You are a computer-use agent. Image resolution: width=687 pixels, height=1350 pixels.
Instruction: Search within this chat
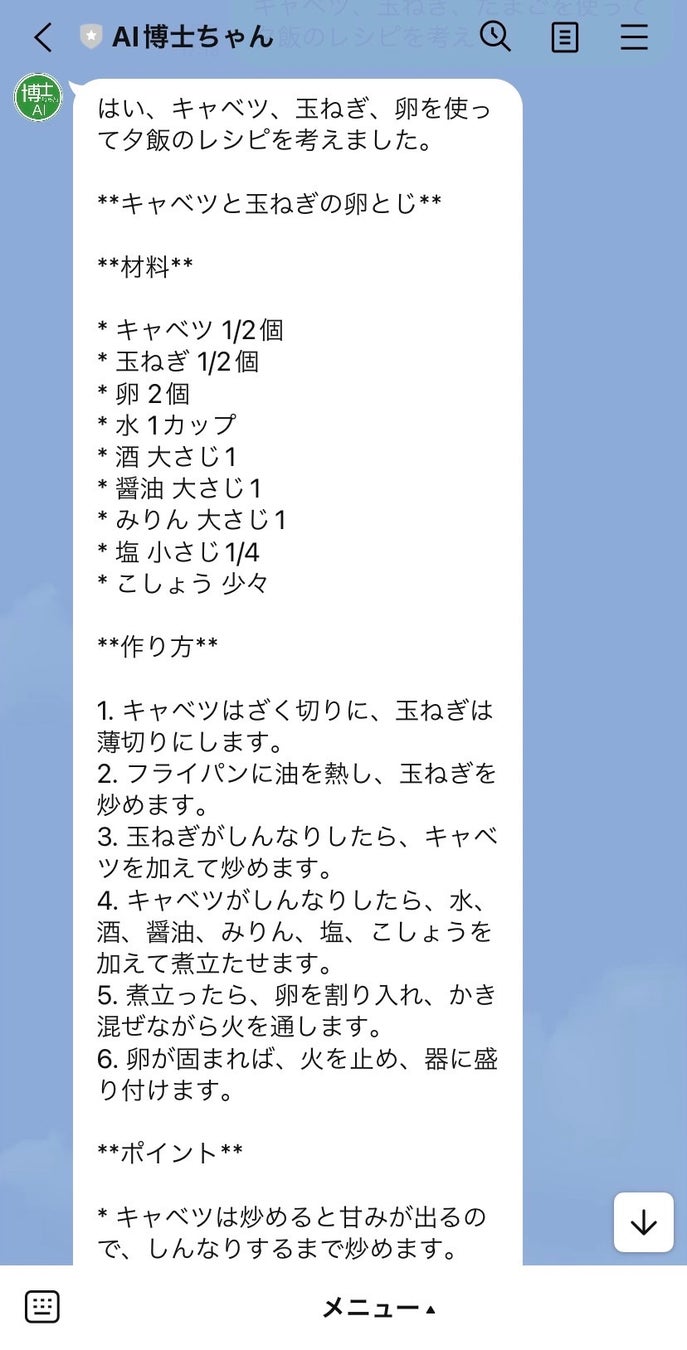[495, 38]
